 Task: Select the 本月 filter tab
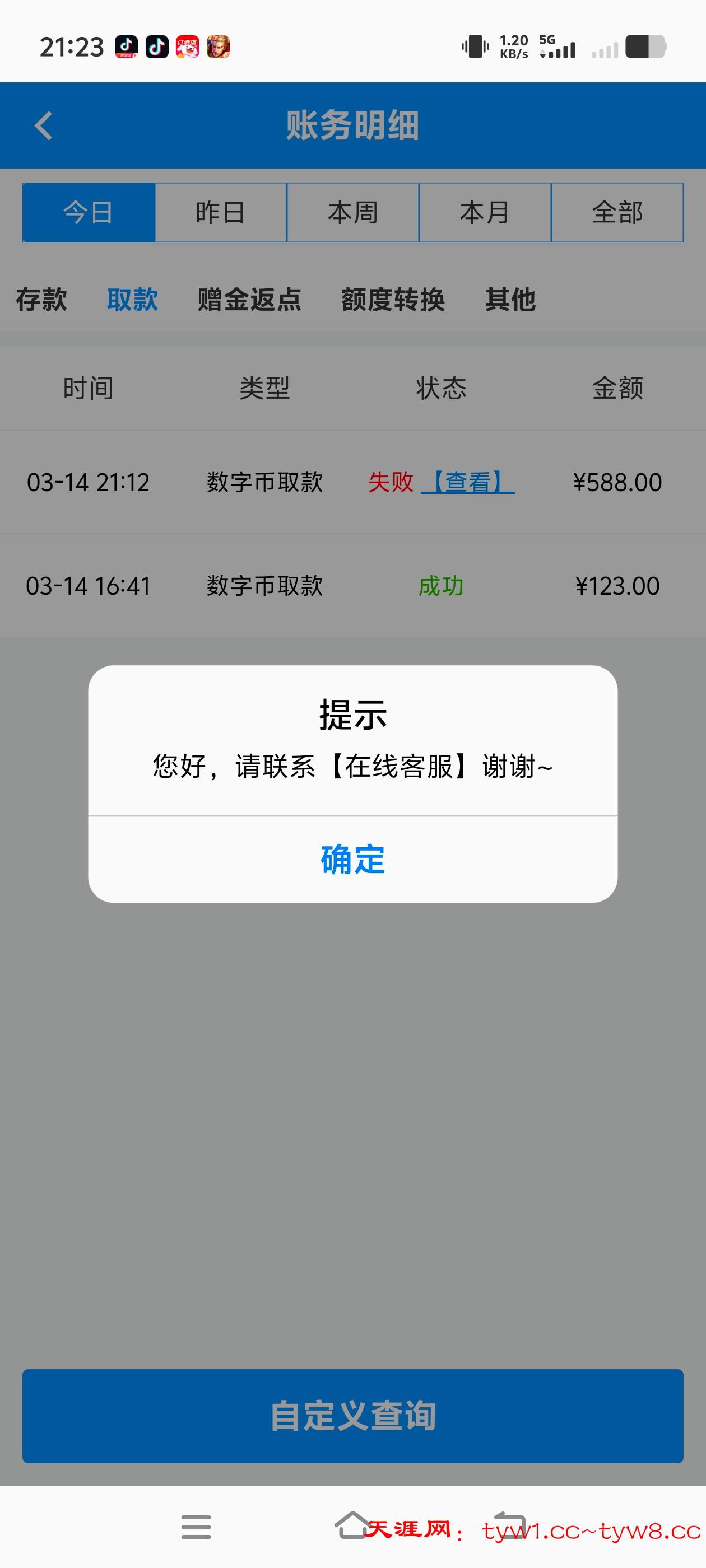(485, 212)
